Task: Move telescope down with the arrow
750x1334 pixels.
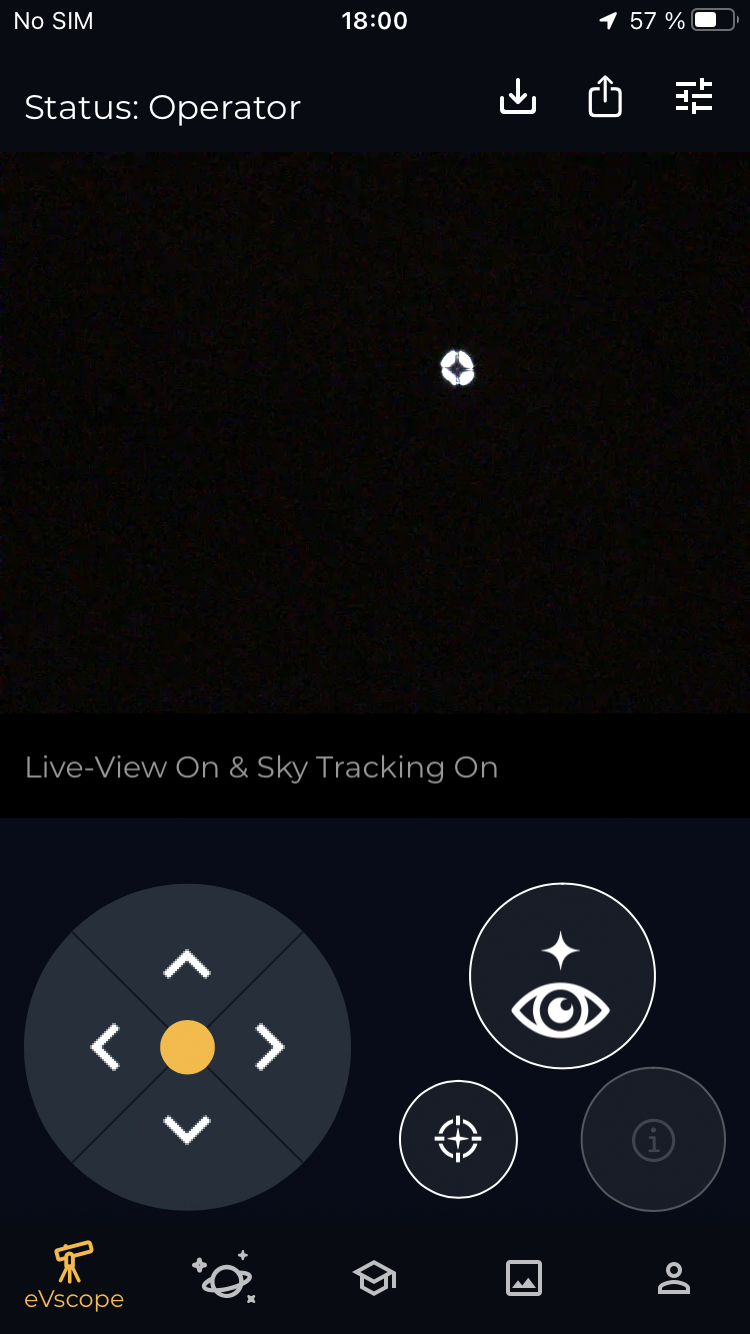Action: coord(187,1130)
